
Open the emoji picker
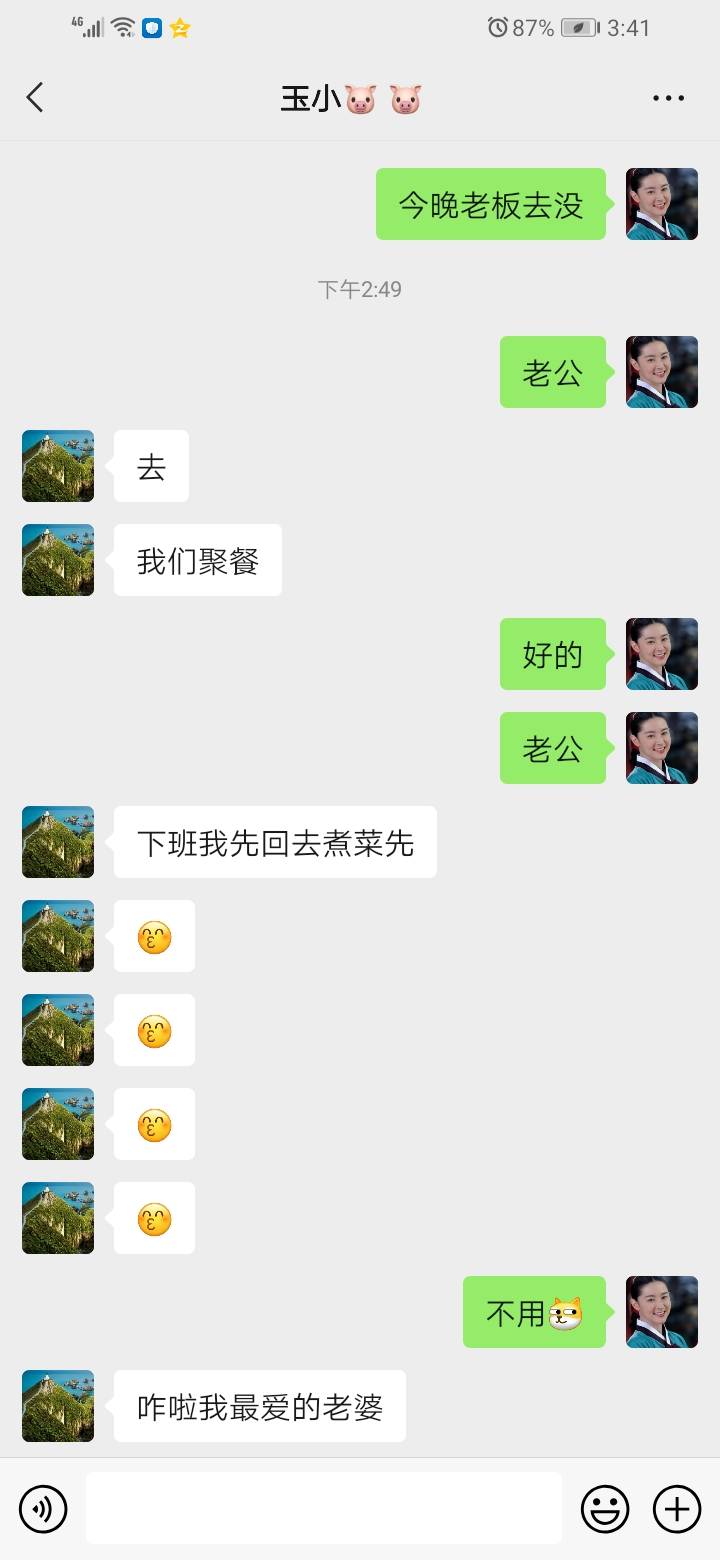coord(607,1508)
